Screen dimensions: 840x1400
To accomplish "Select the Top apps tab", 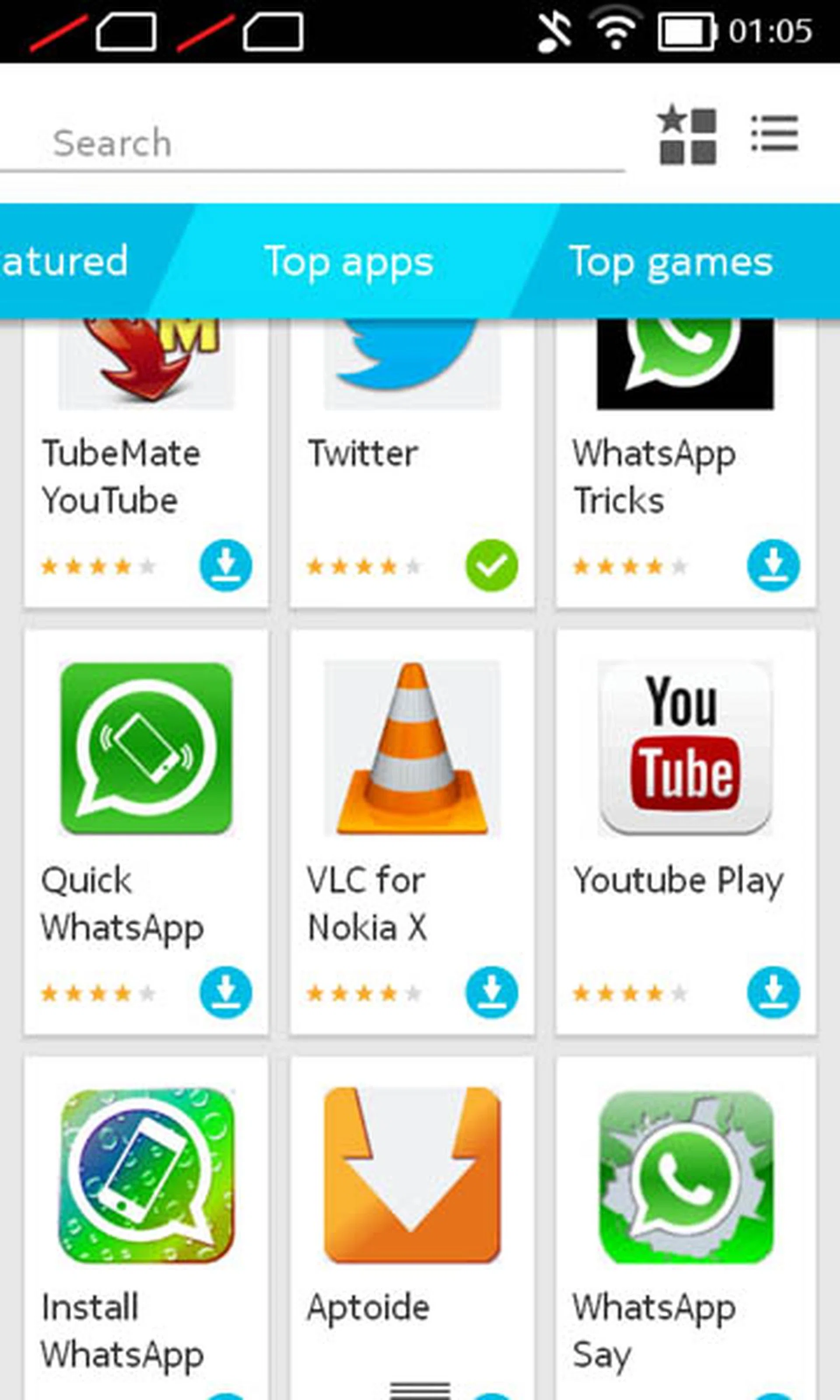I will [350, 262].
